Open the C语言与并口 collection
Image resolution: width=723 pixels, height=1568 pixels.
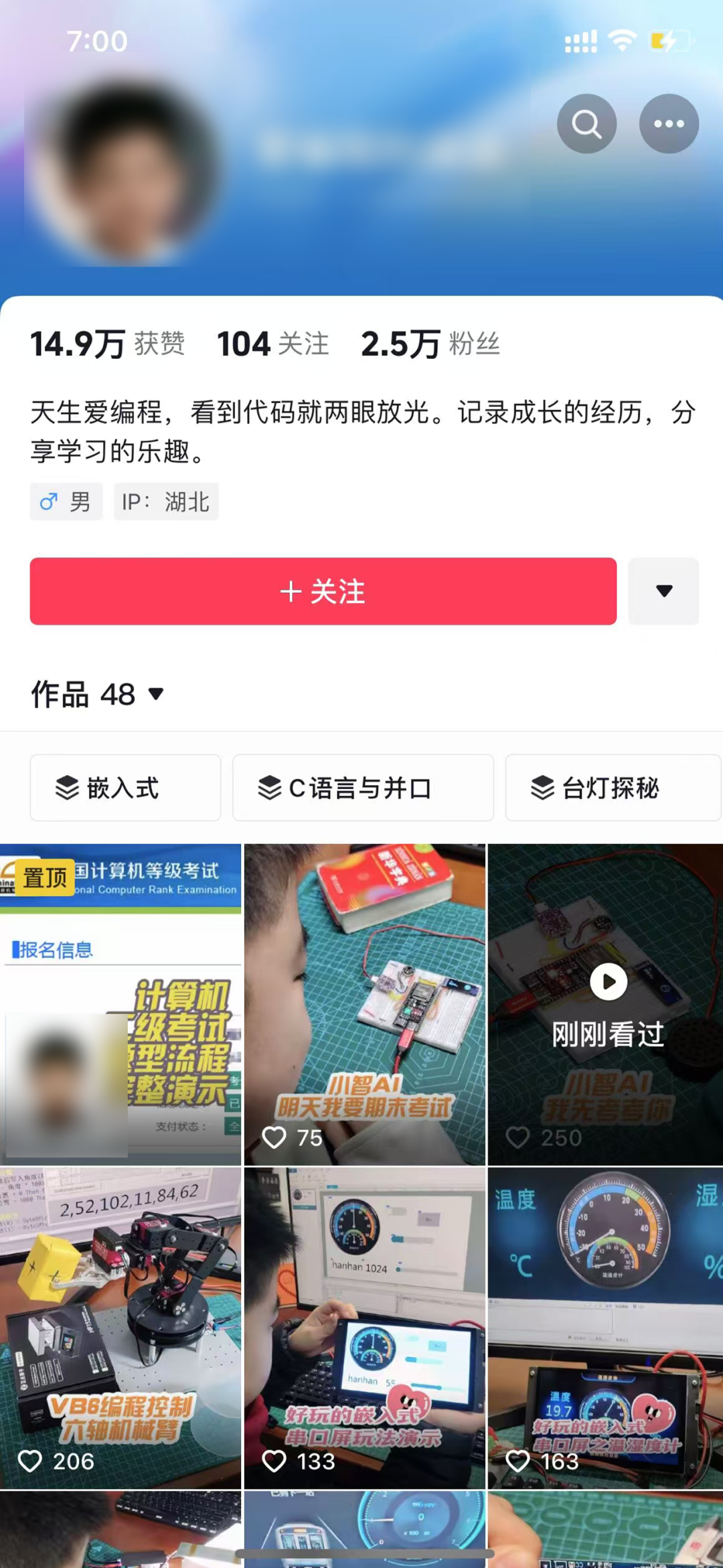[x=363, y=788]
